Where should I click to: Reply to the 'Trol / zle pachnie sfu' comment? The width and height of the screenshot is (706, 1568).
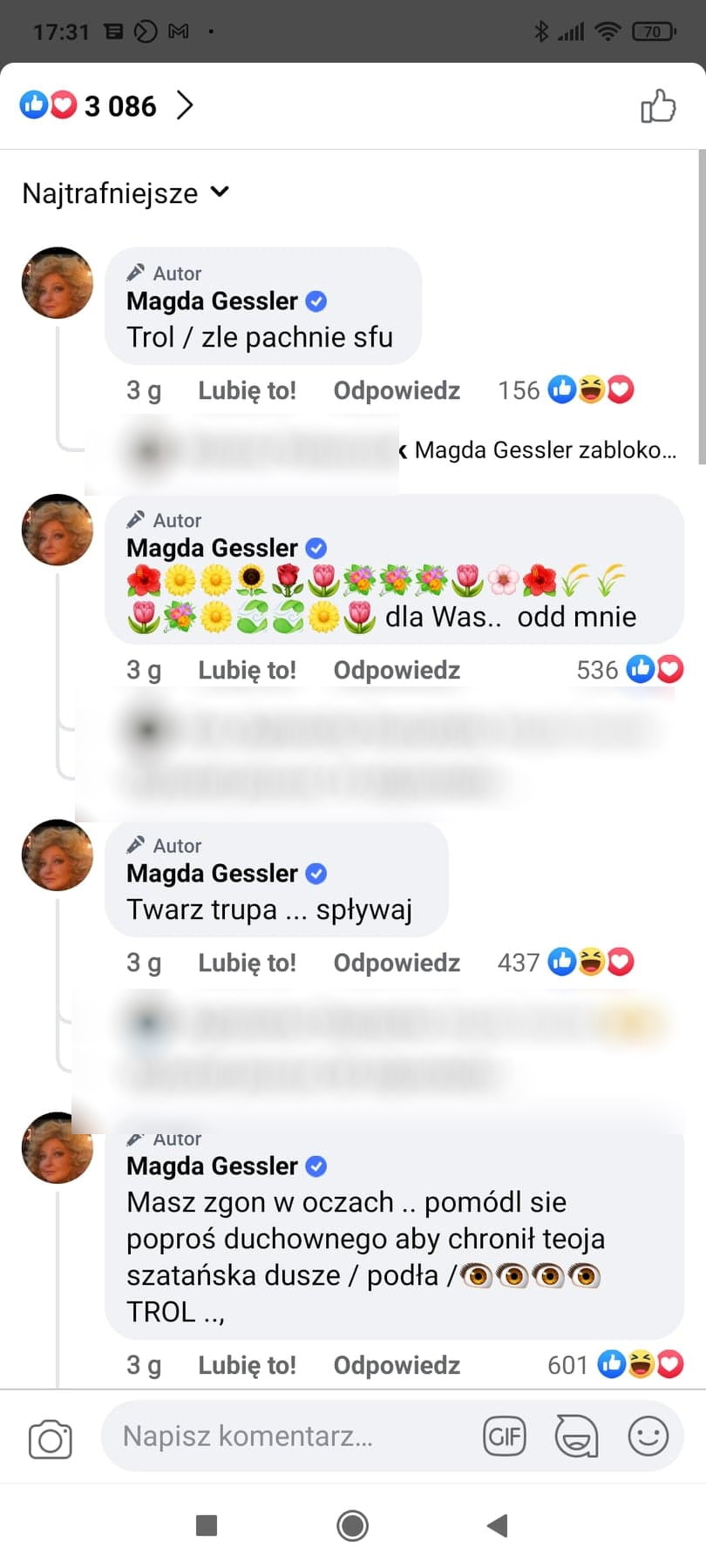(397, 390)
